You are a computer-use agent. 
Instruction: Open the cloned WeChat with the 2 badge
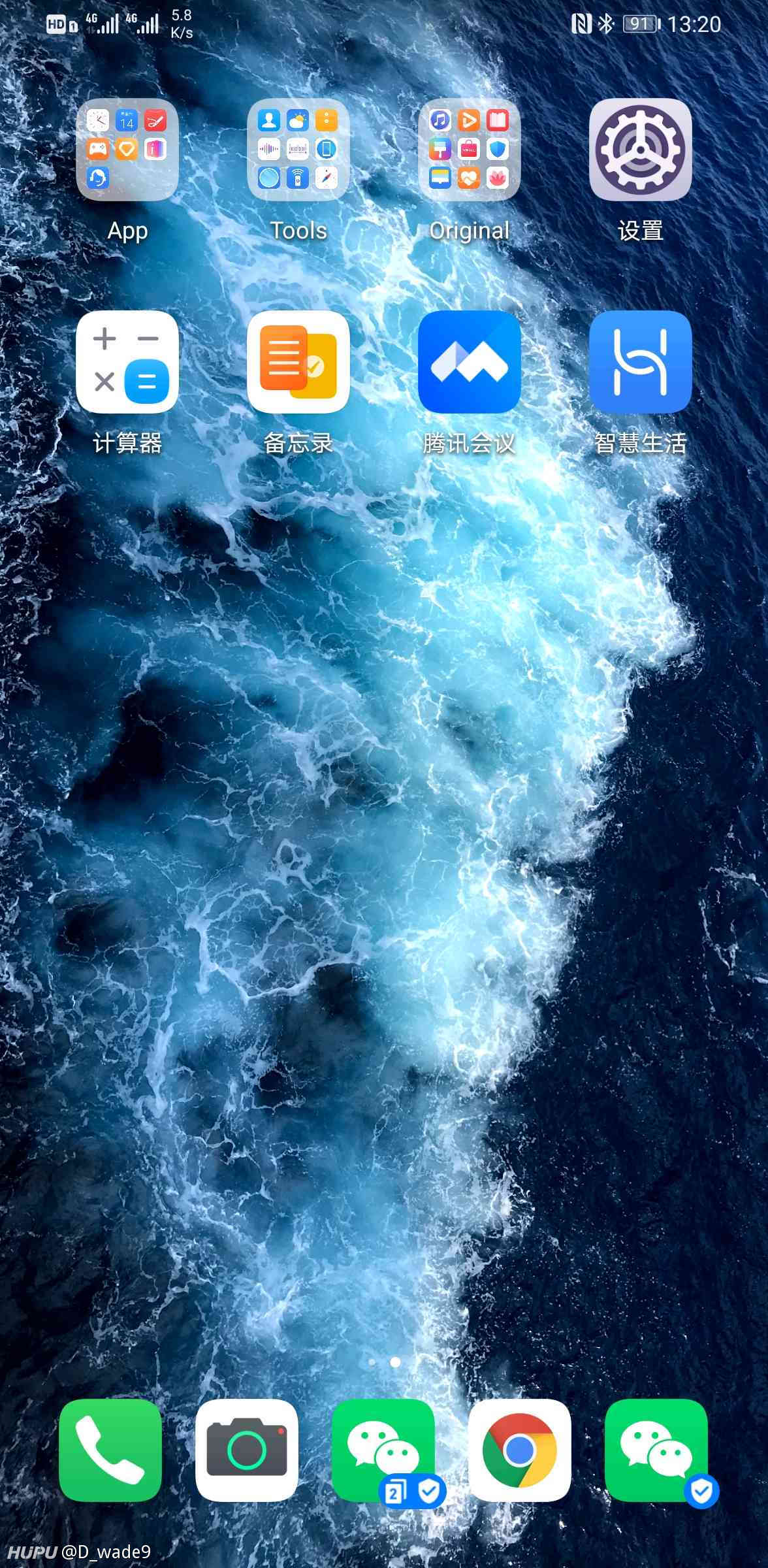click(x=383, y=1450)
